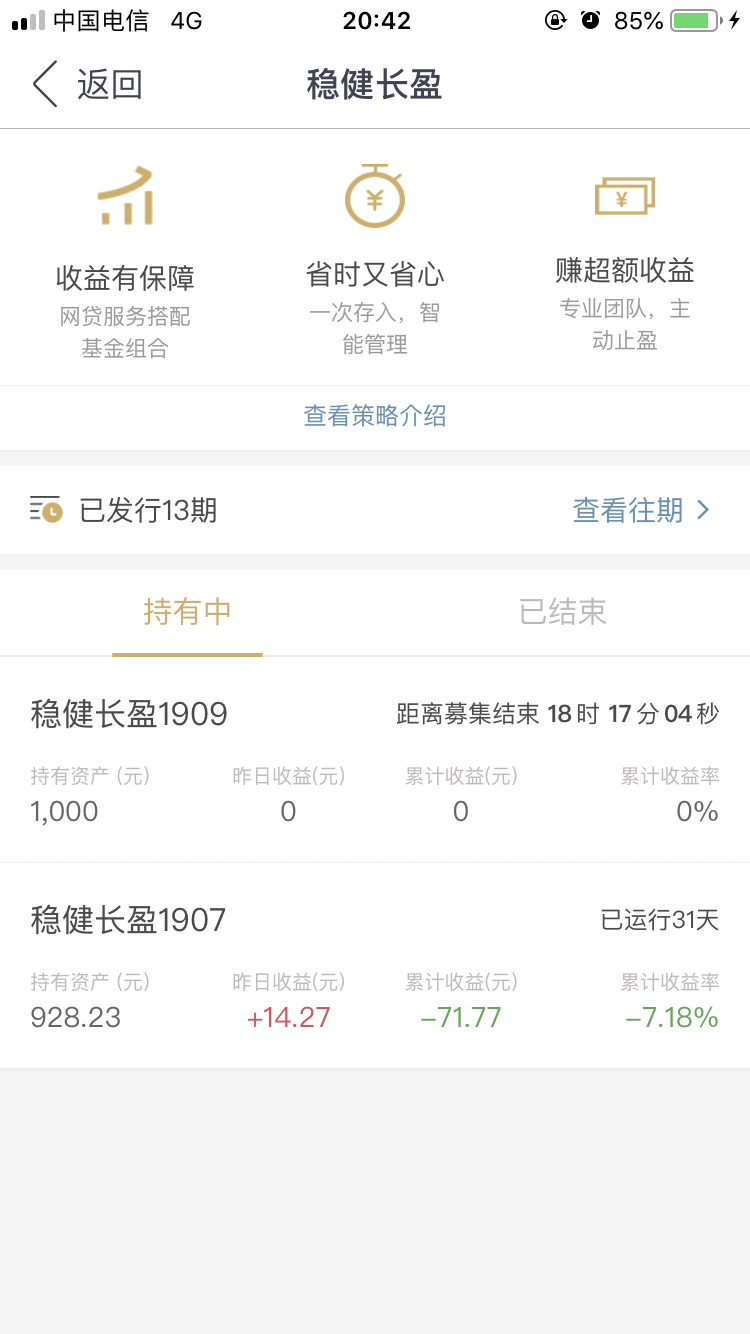
Task: View past issues via 查看往期
Action: coord(641,510)
